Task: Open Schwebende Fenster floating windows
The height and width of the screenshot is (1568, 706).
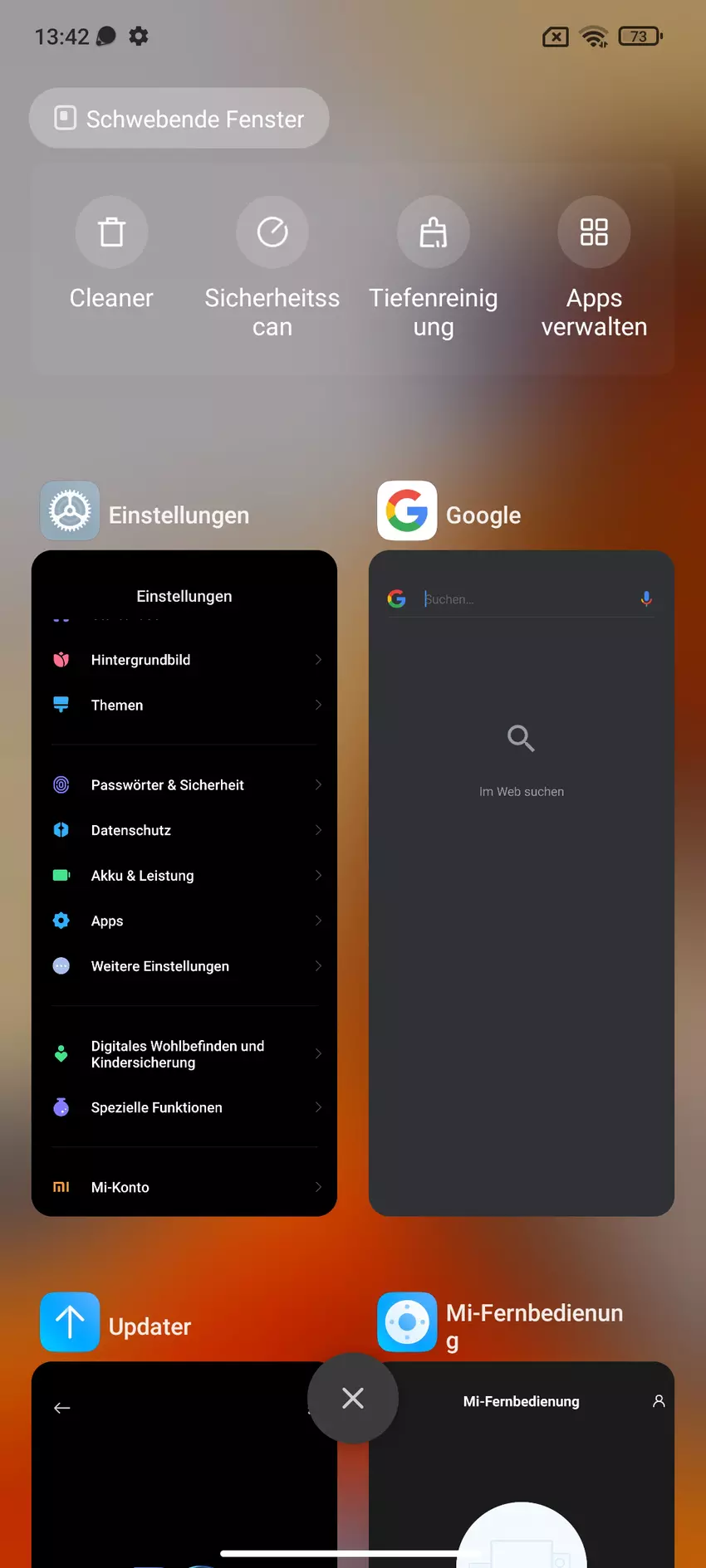Action: pos(179,119)
